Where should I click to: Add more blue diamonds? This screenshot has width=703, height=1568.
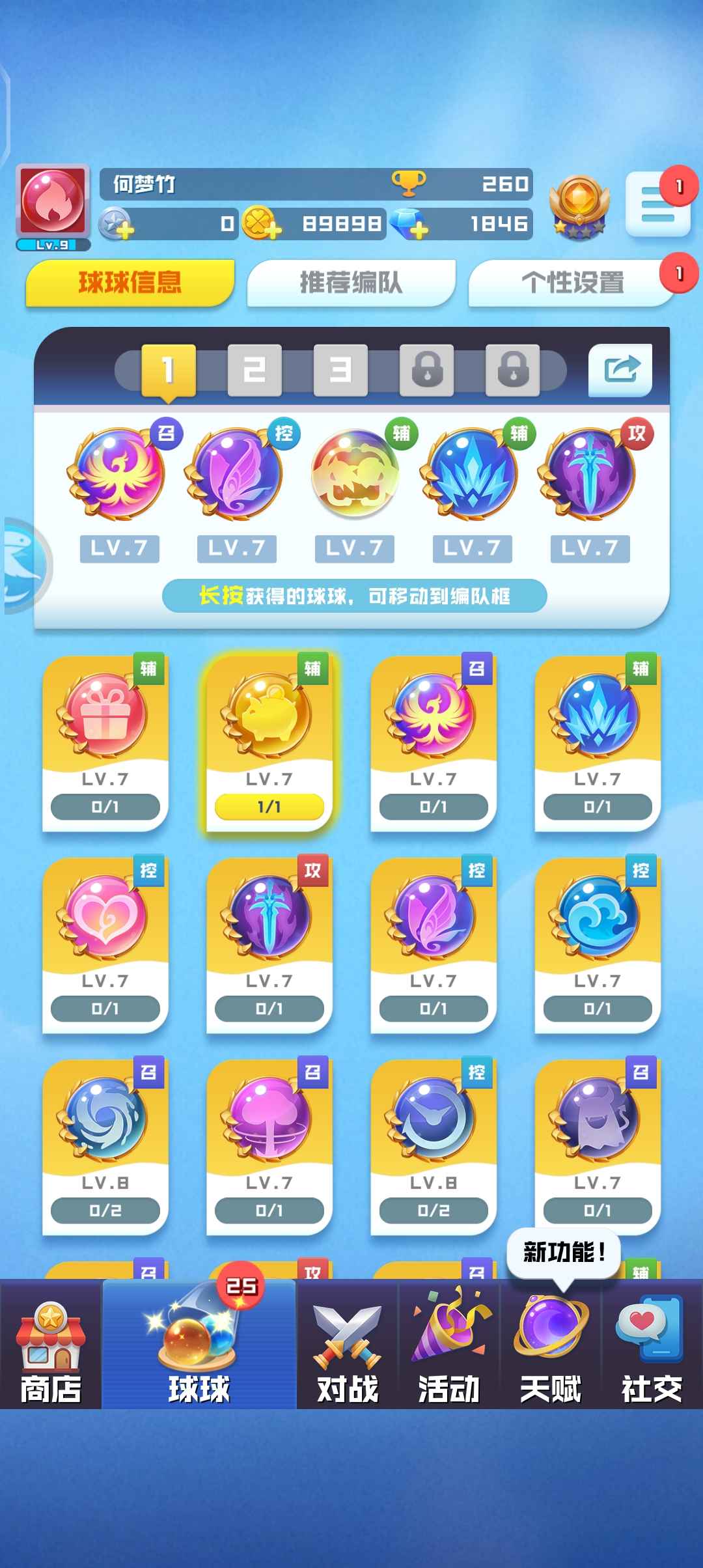pos(411,225)
